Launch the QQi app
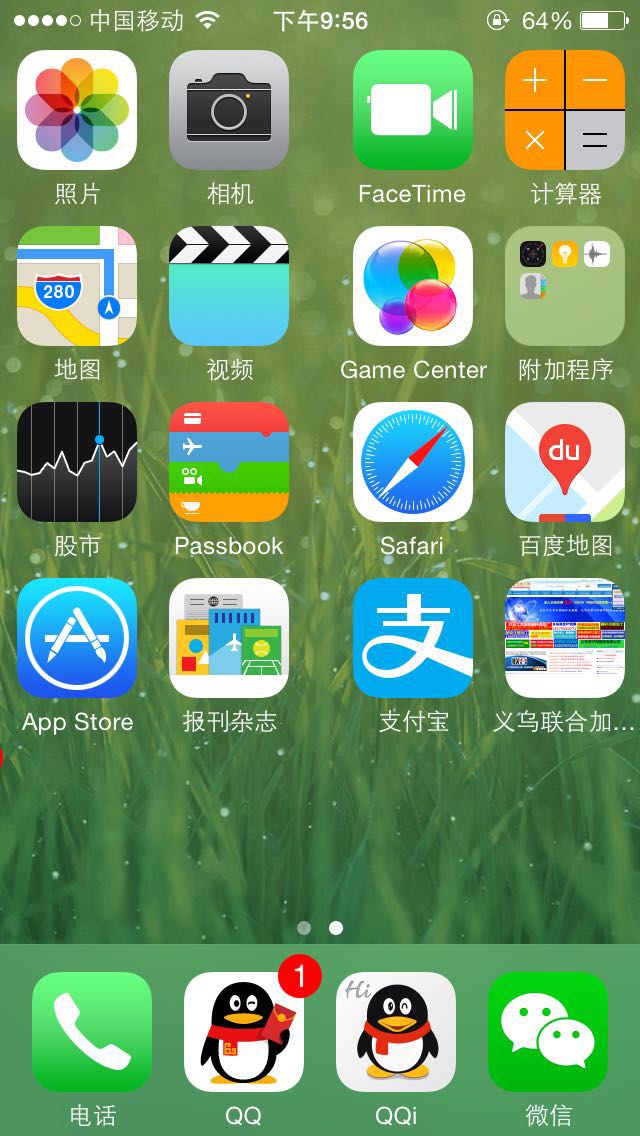This screenshot has height=1136, width=640. 396,1032
